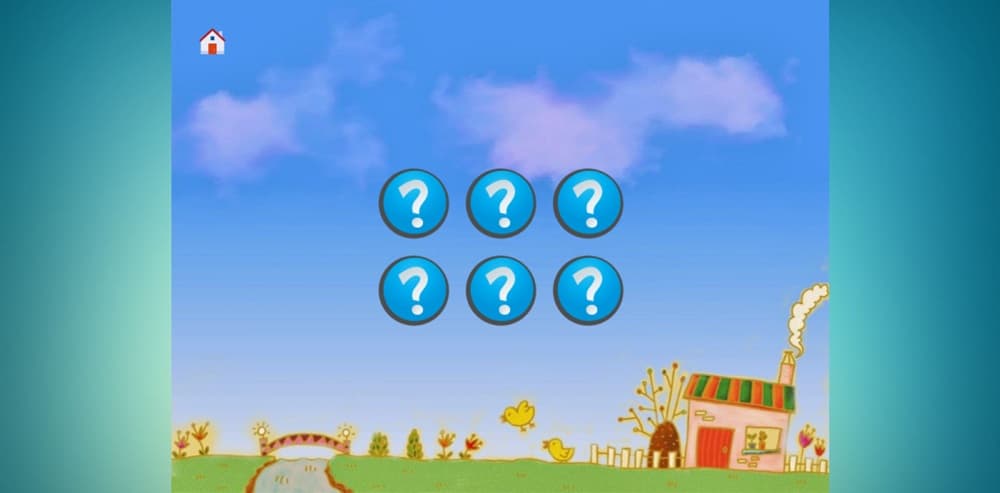Reveal the top-middle question mark card

pos(501,203)
